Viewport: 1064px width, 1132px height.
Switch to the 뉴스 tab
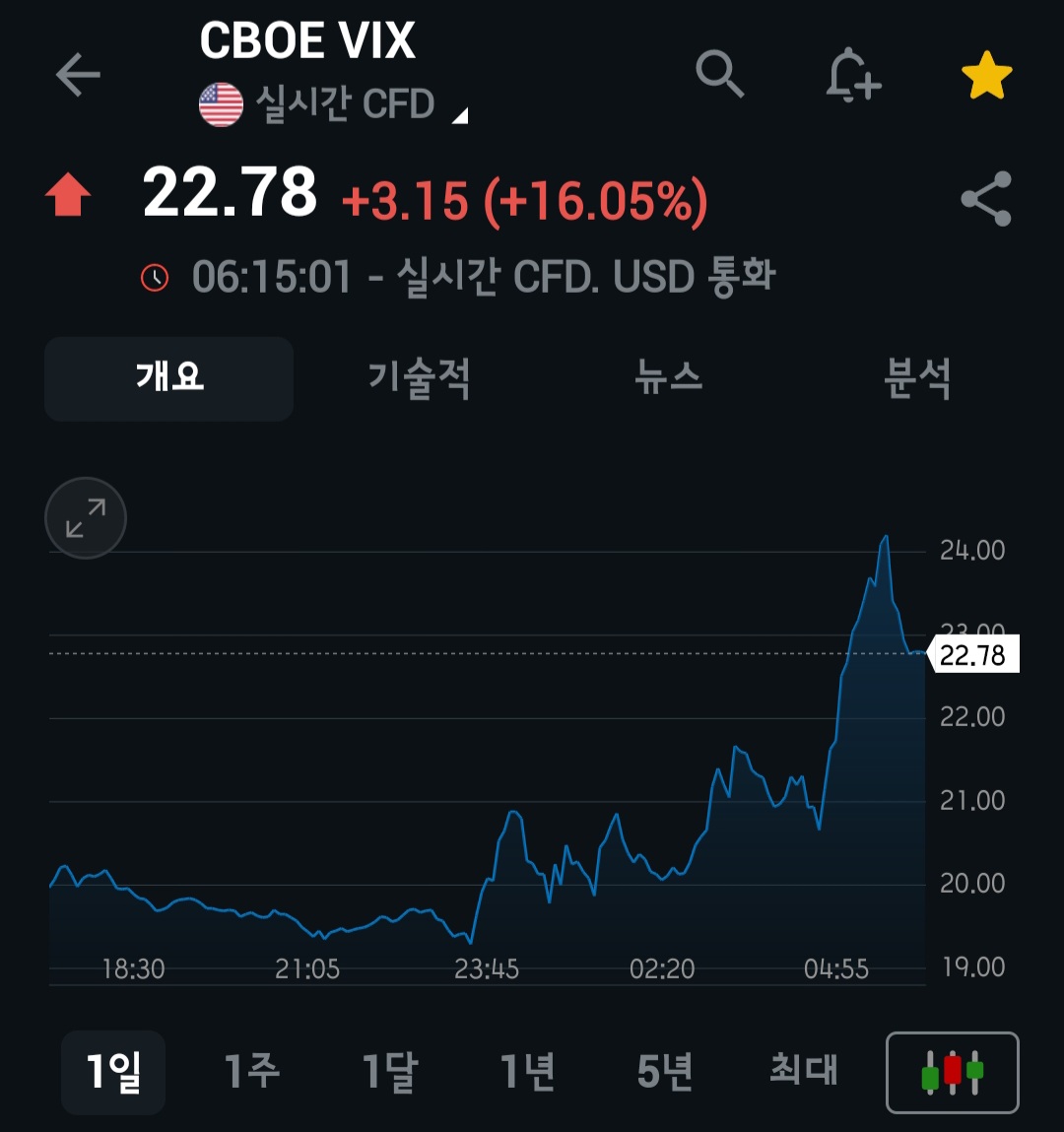pos(668,377)
